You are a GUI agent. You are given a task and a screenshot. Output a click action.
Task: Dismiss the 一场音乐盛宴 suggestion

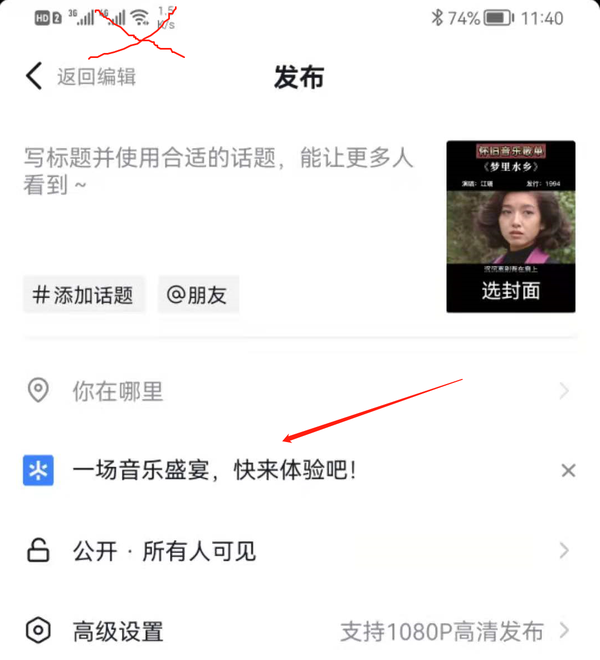tap(568, 470)
